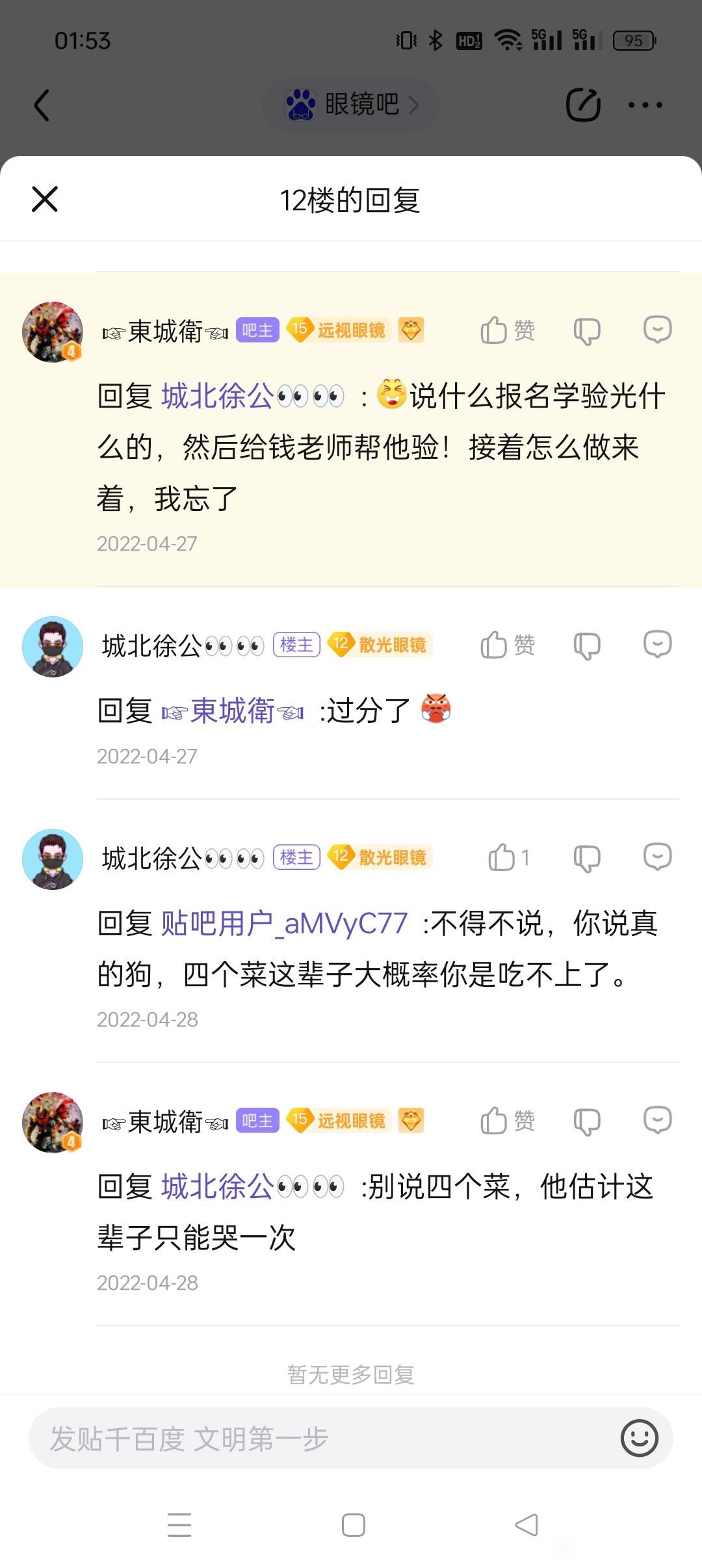Open the overflow menu with three dots
The width and height of the screenshot is (702, 1568).
(x=645, y=105)
